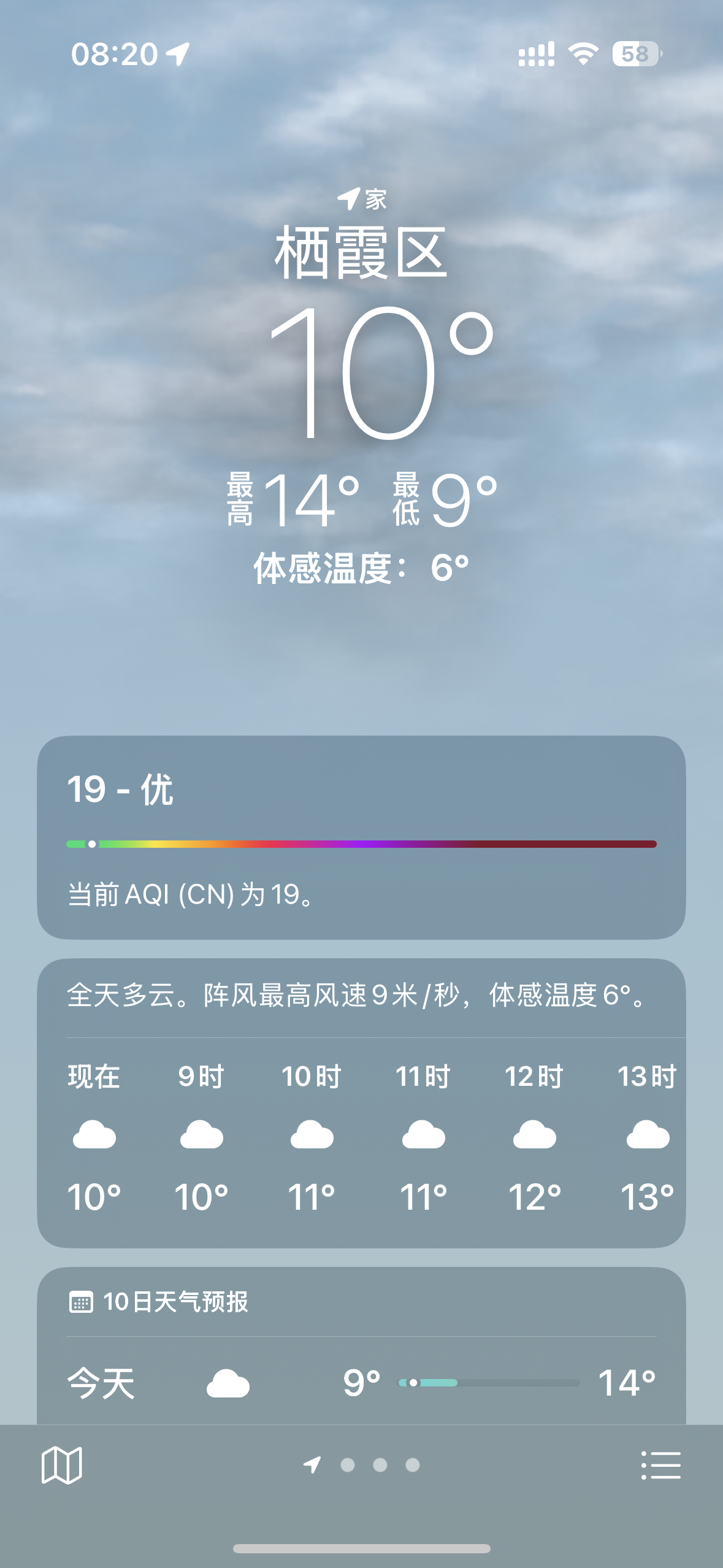723x1568 pixels.
Task: View today's forecast row 今天
Action: pos(361,1383)
